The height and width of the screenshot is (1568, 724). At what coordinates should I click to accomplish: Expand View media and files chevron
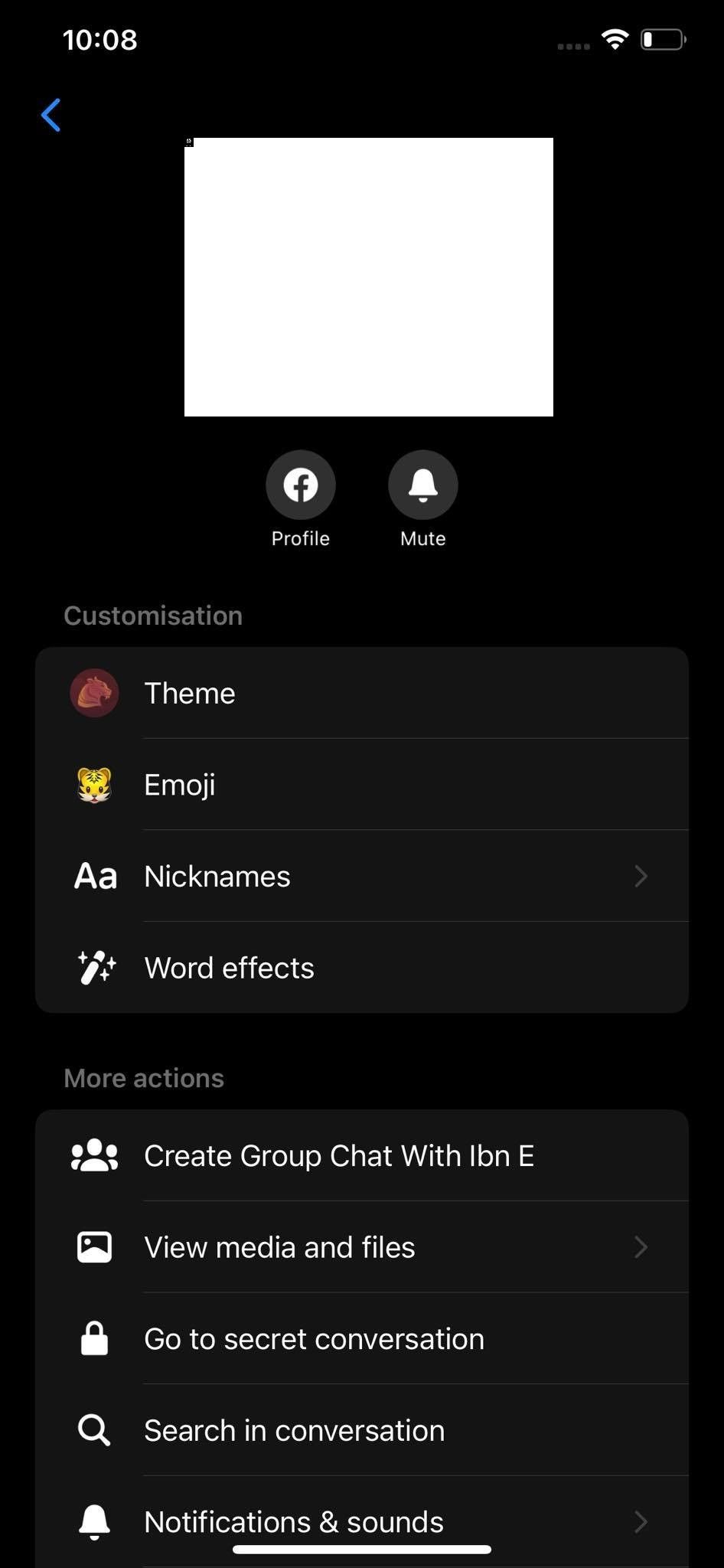641,1246
